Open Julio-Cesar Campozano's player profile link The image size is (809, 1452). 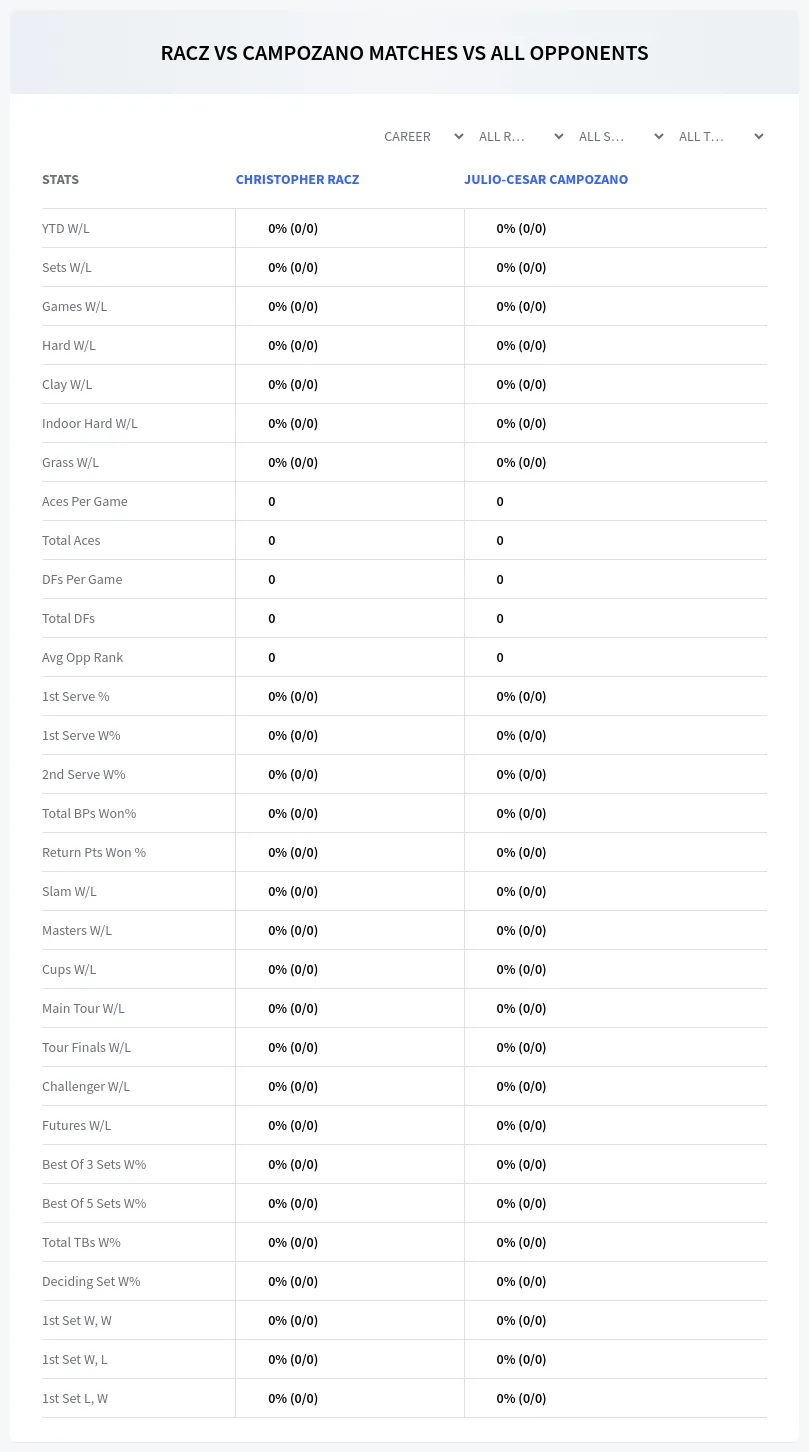(x=546, y=180)
